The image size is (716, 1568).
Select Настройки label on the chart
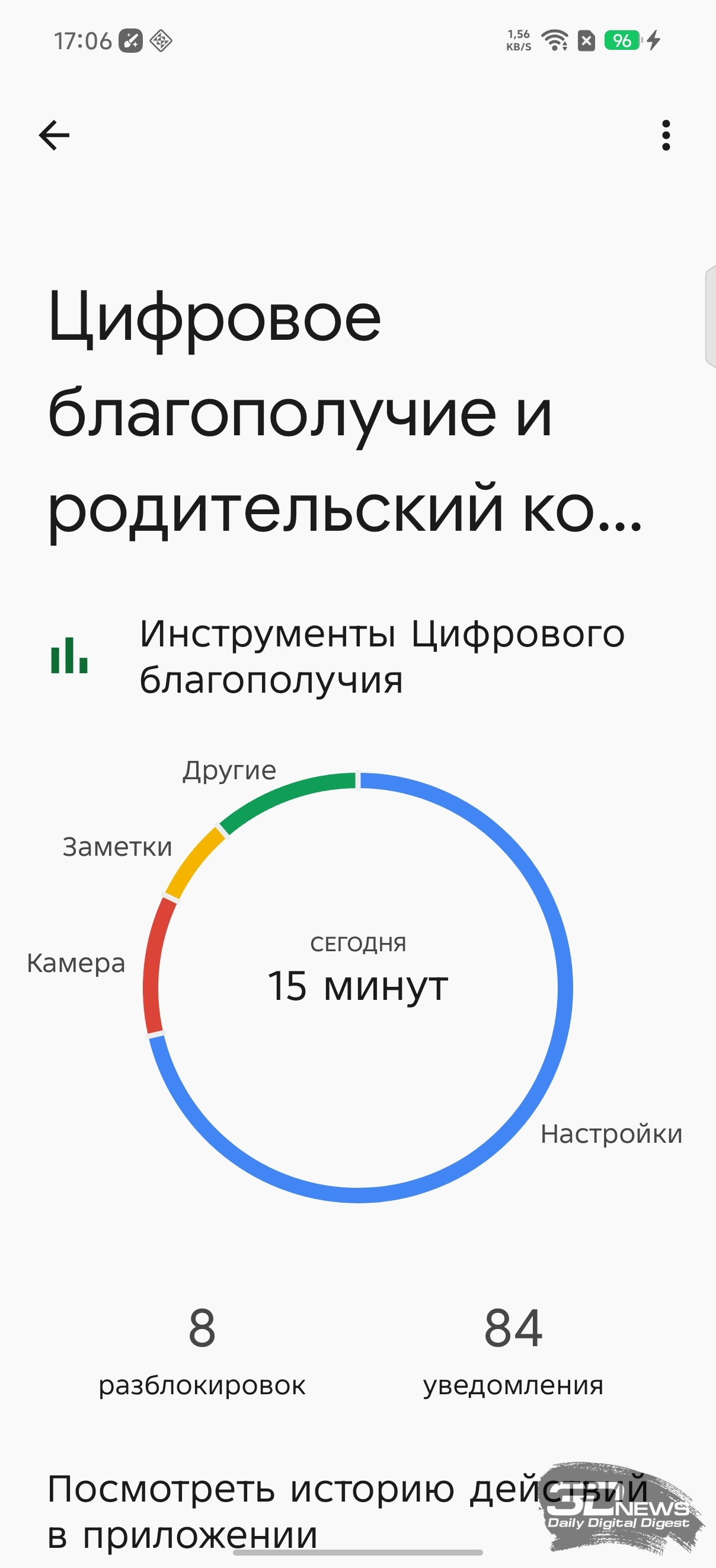click(x=610, y=1134)
